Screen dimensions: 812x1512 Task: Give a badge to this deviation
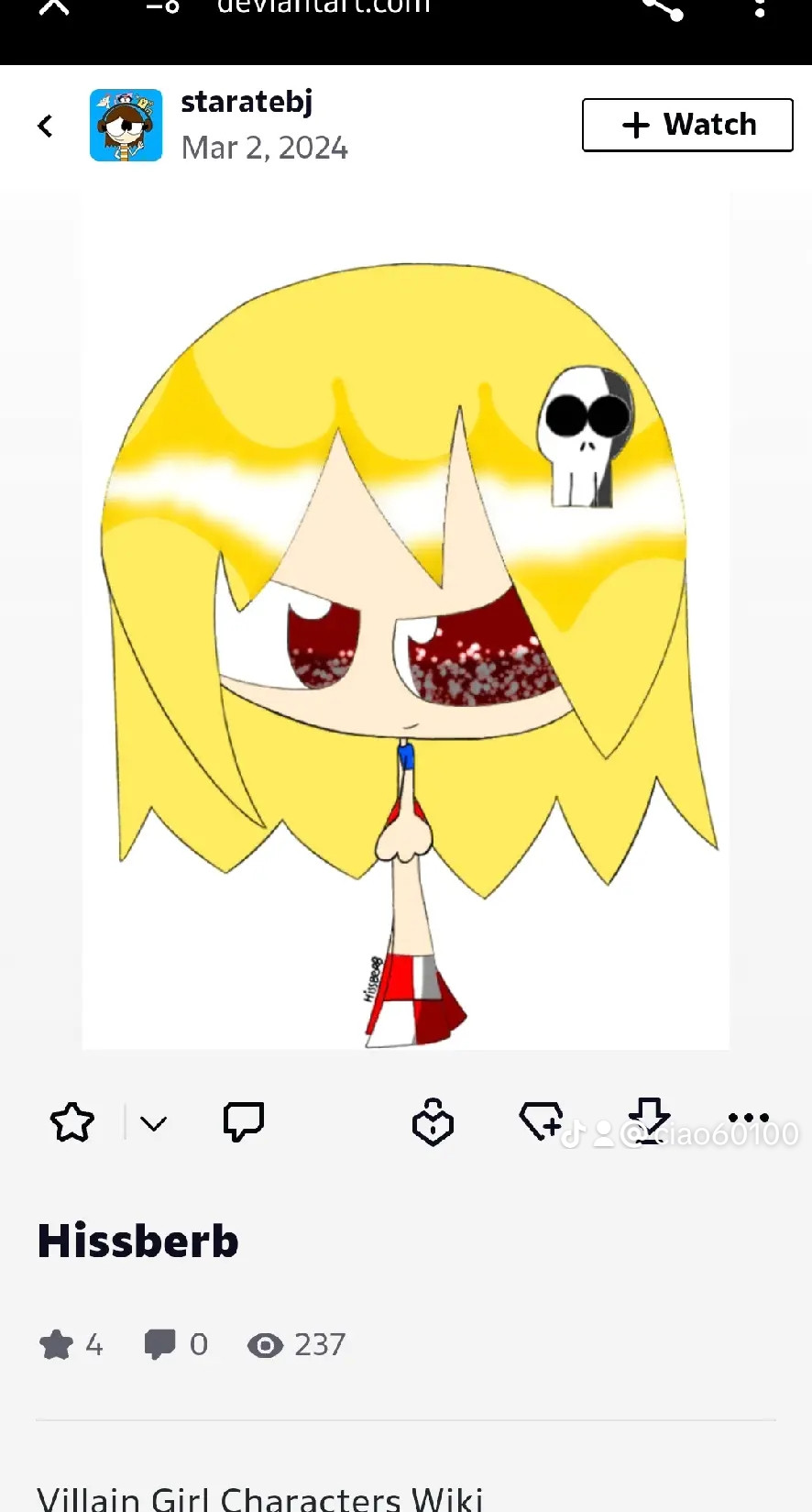tap(433, 1121)
